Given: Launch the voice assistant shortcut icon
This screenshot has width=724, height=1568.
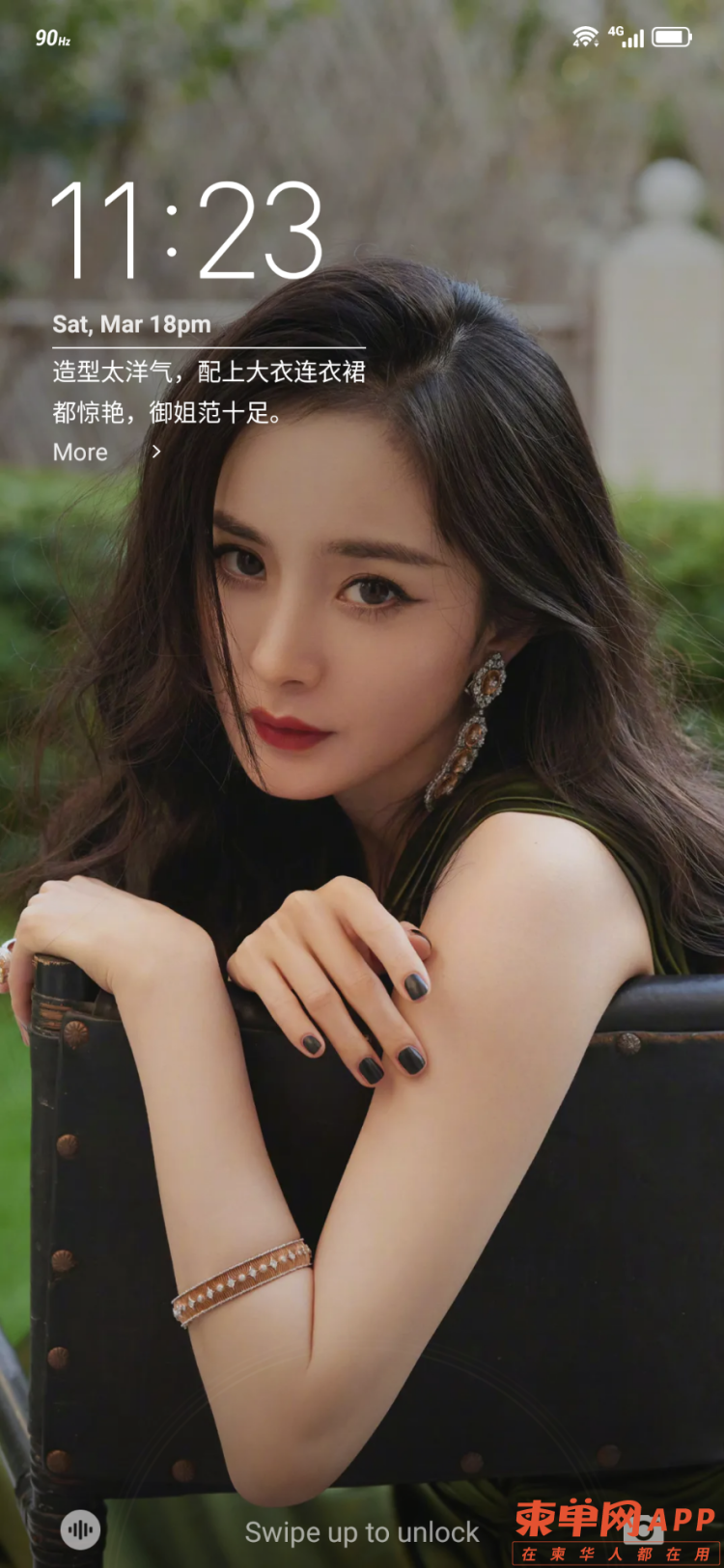Looking at the screenshot, I should [x=81, y=1529].
